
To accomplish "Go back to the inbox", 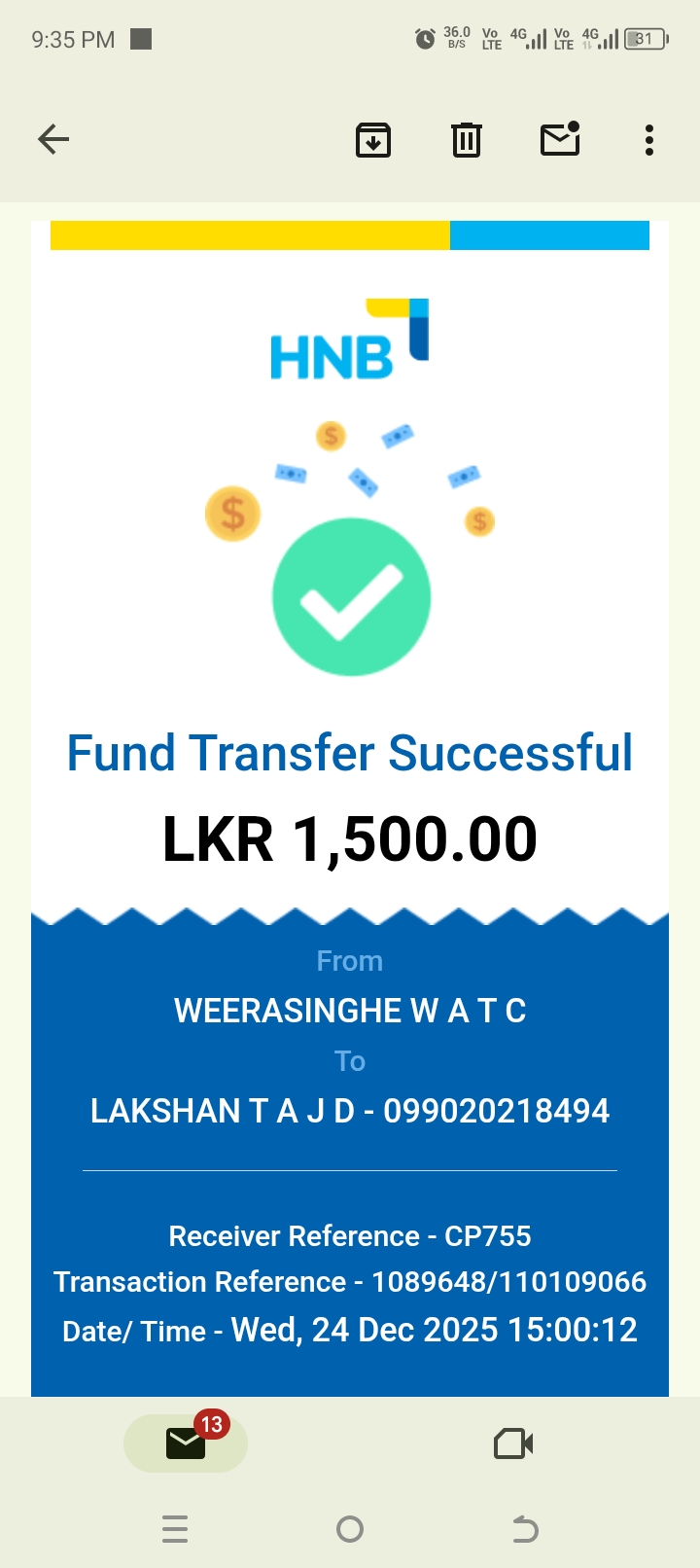I will coord(53,140).
